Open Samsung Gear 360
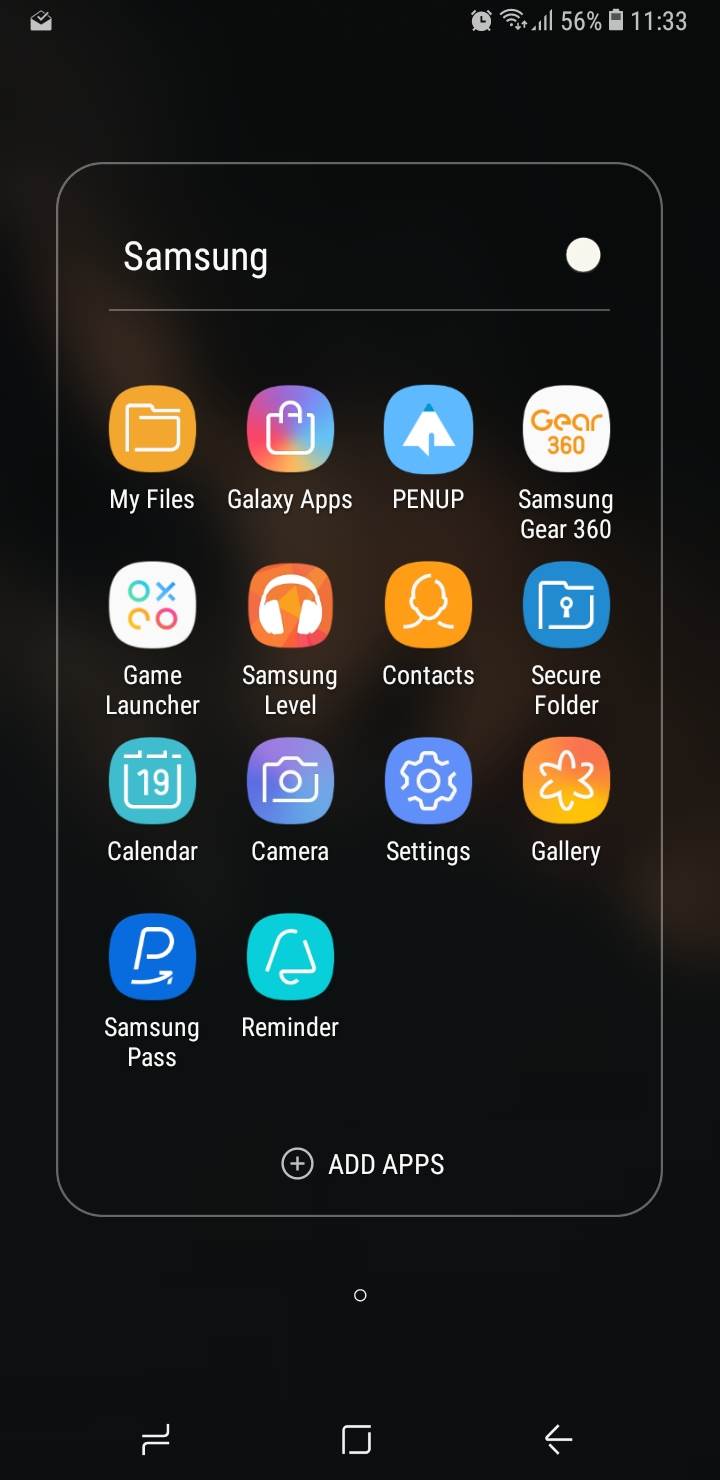This screenshot has width=720, height=1480. click(566, 429)
